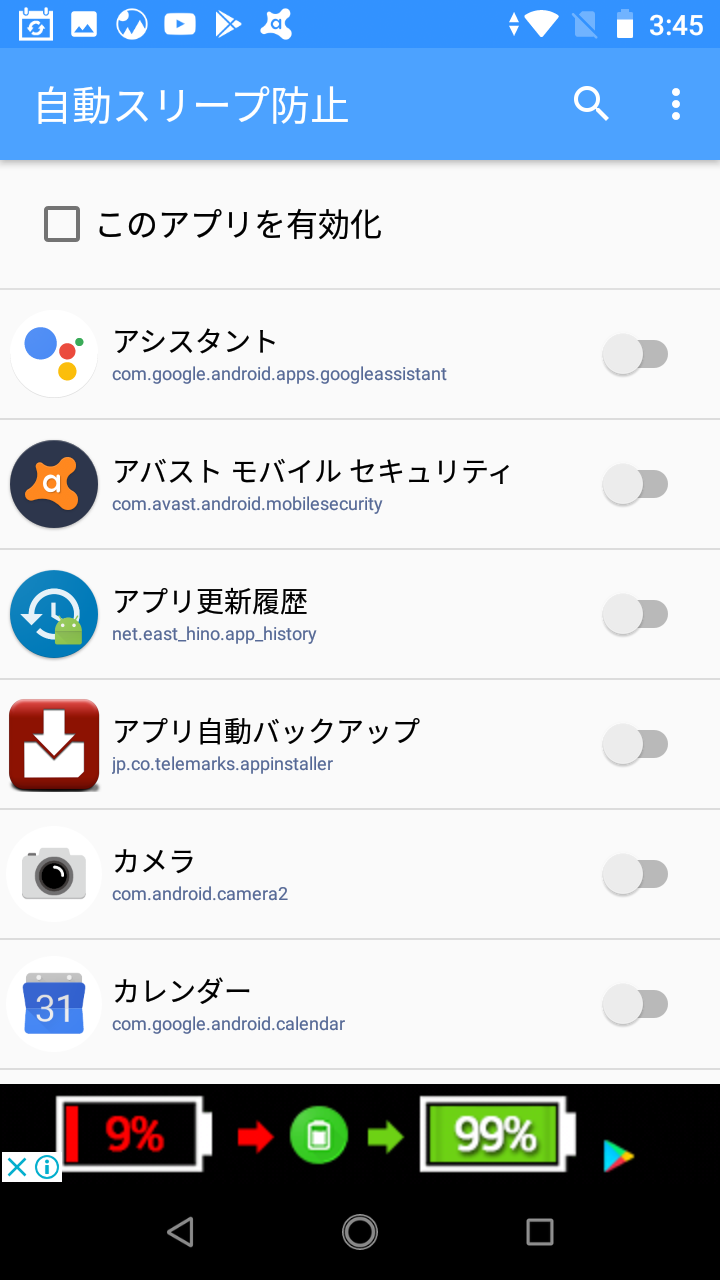
Task: Open the Camera app icon
Action: click(x=53, y=874)
